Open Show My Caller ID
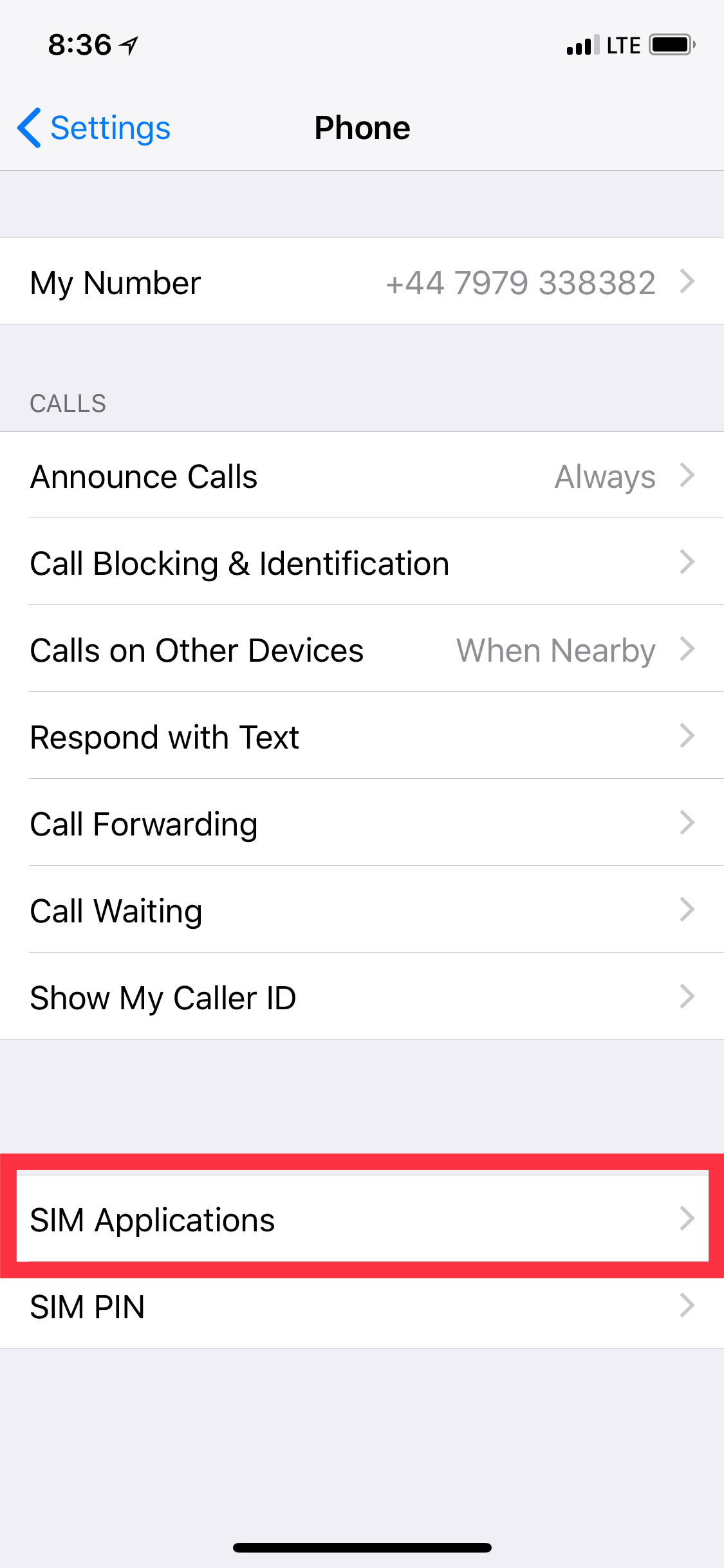The image size is (724, 1568). (362, 996)
